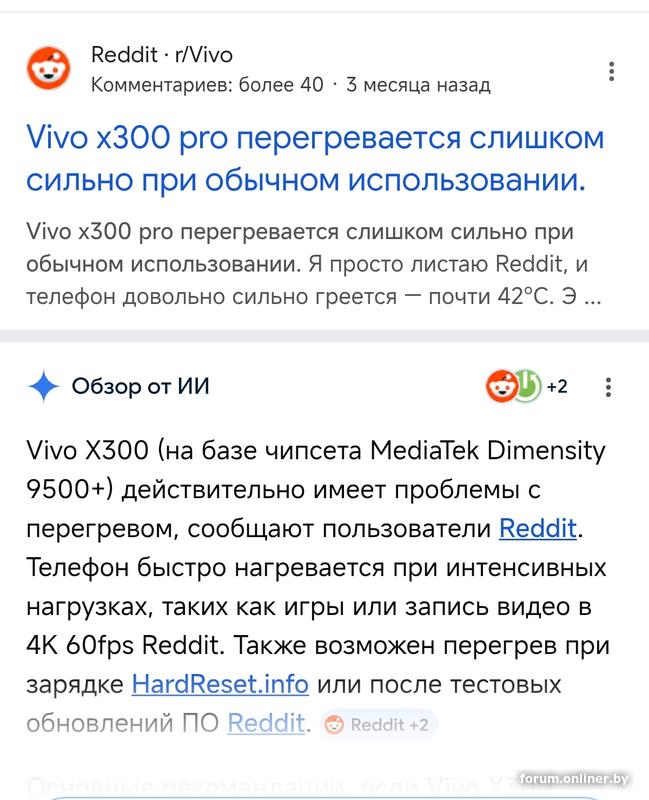Open the Reddit link after 'сообщают пользователи'

tap(537, 528)
